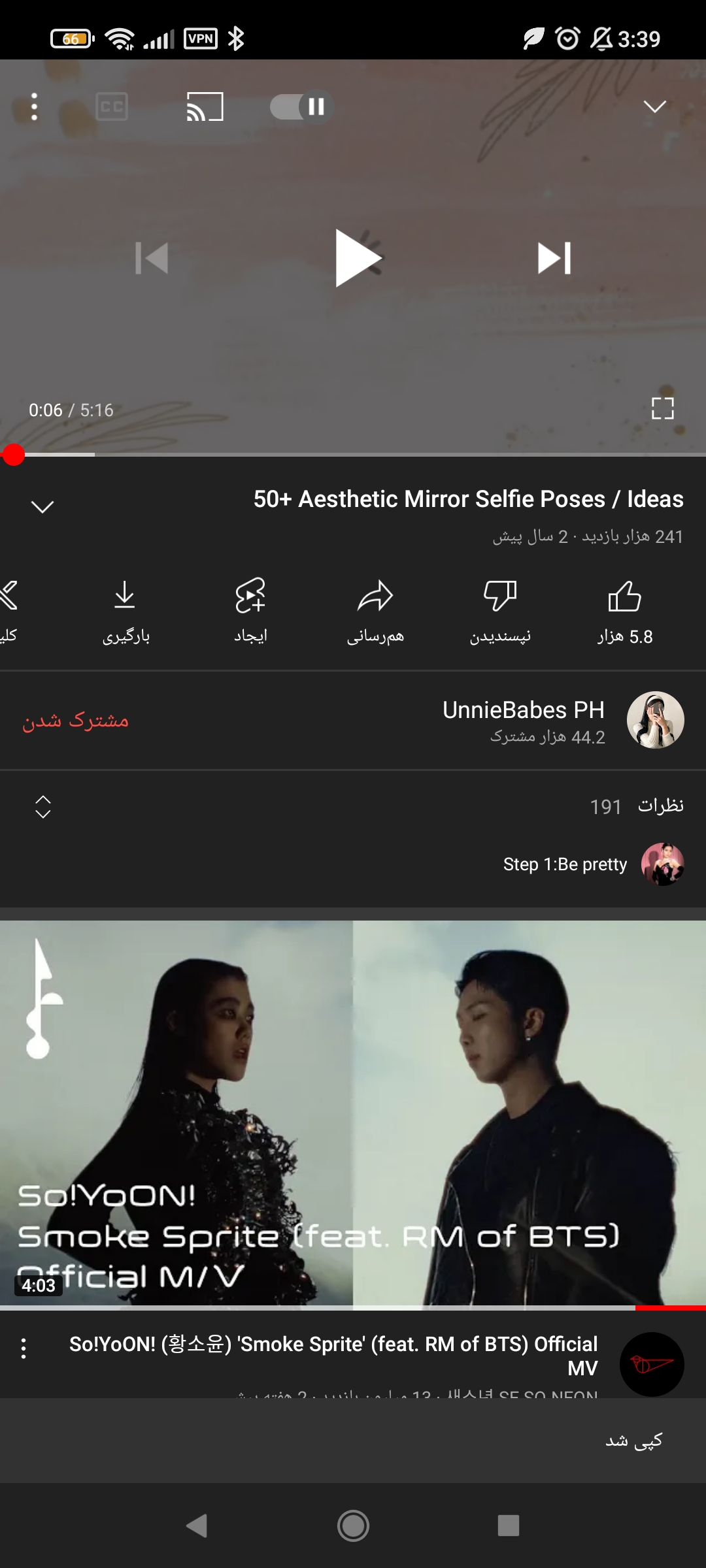Minimize the video player

tap(654, 106)
